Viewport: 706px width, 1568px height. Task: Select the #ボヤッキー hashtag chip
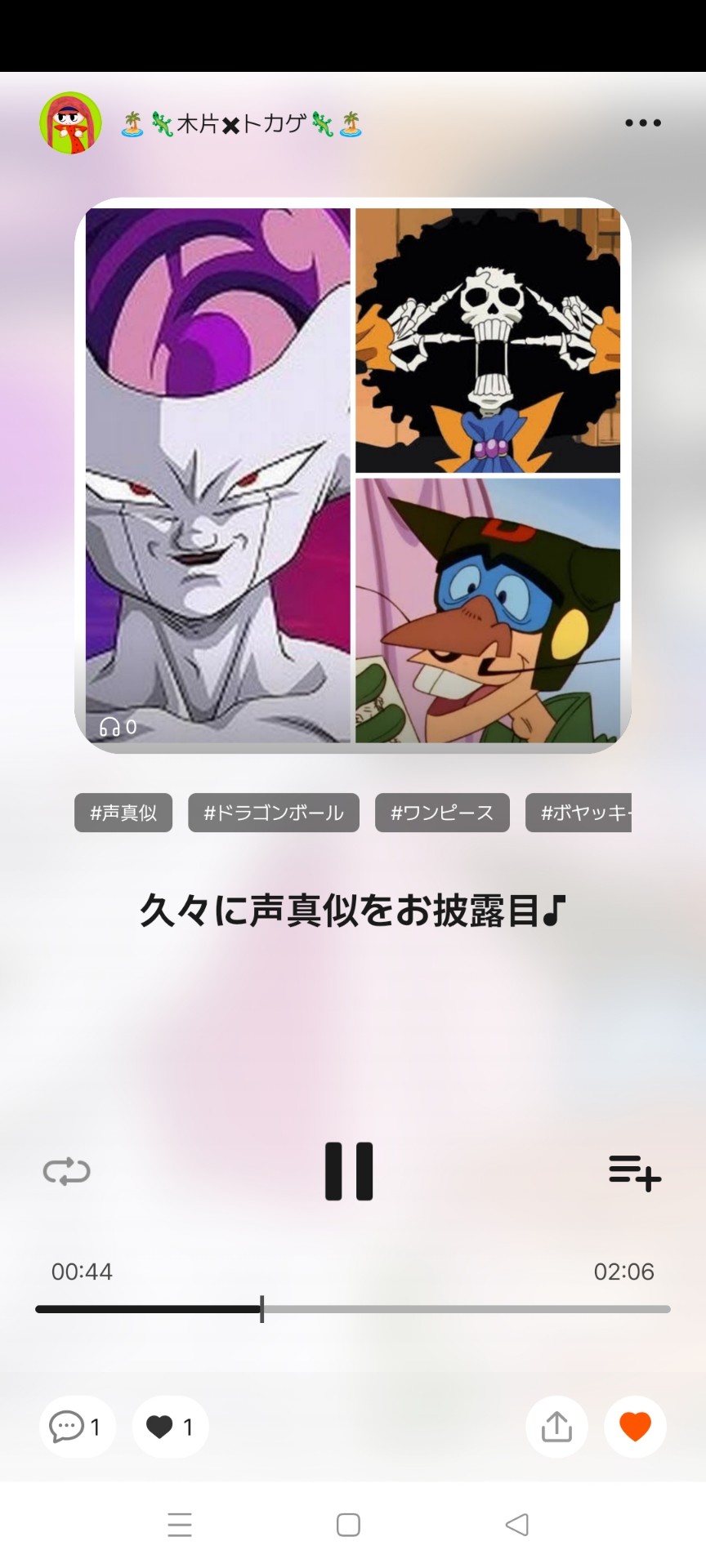pos(582,813)
